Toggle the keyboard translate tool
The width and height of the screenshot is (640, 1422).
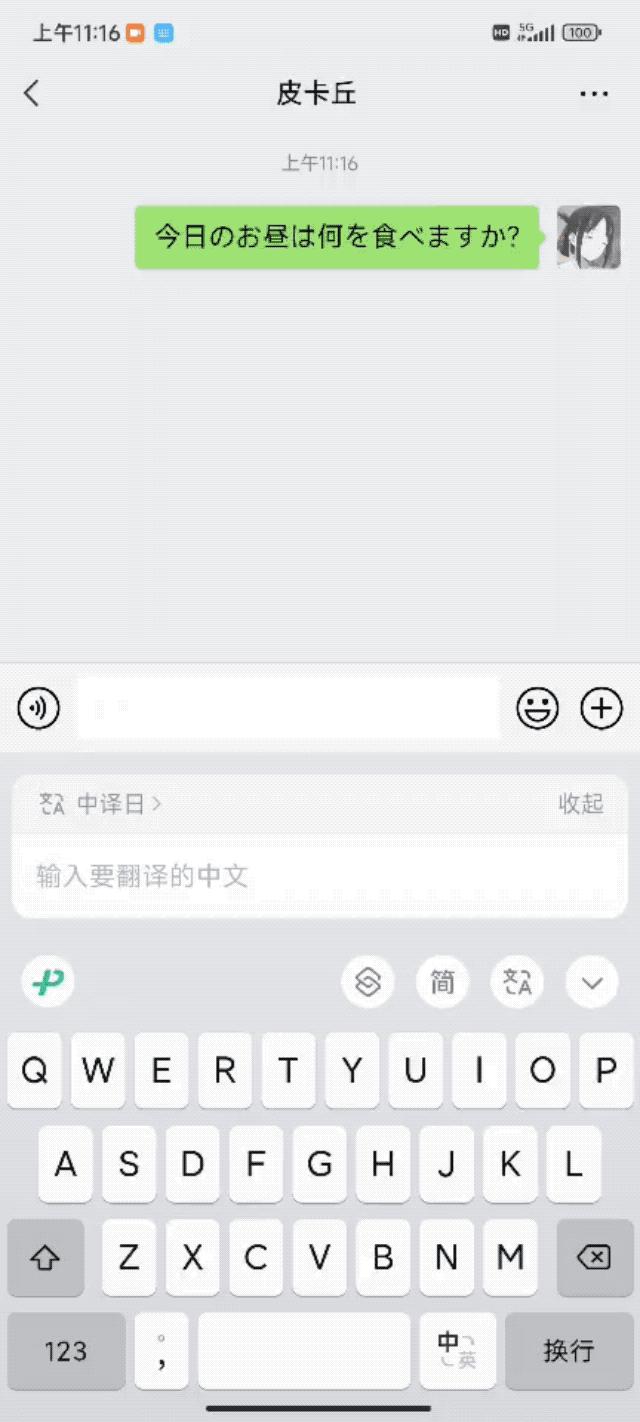click(517, 982)
